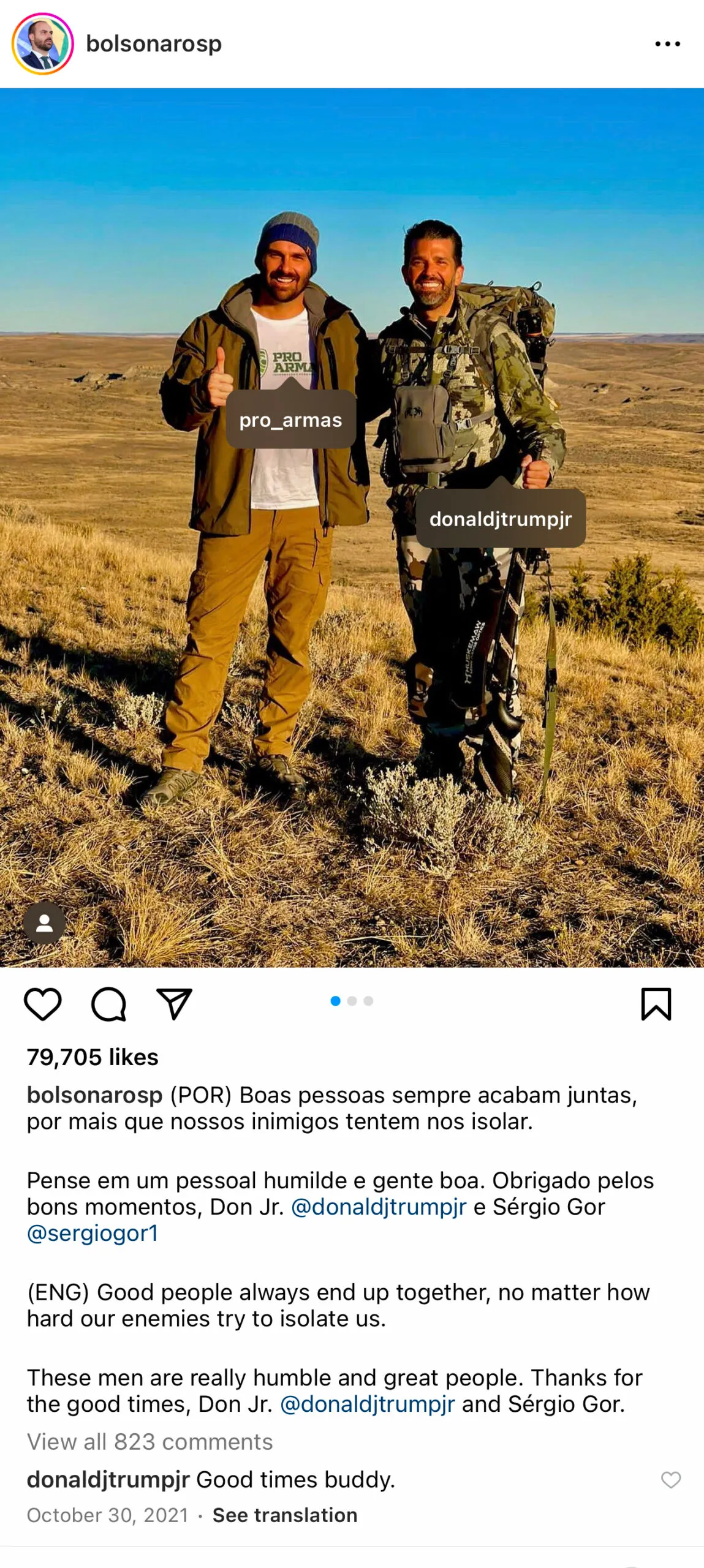Open comments via speech bubble icon
Image resolution: width=704 pixels, height=1568 pixels.
(109, 1005)
